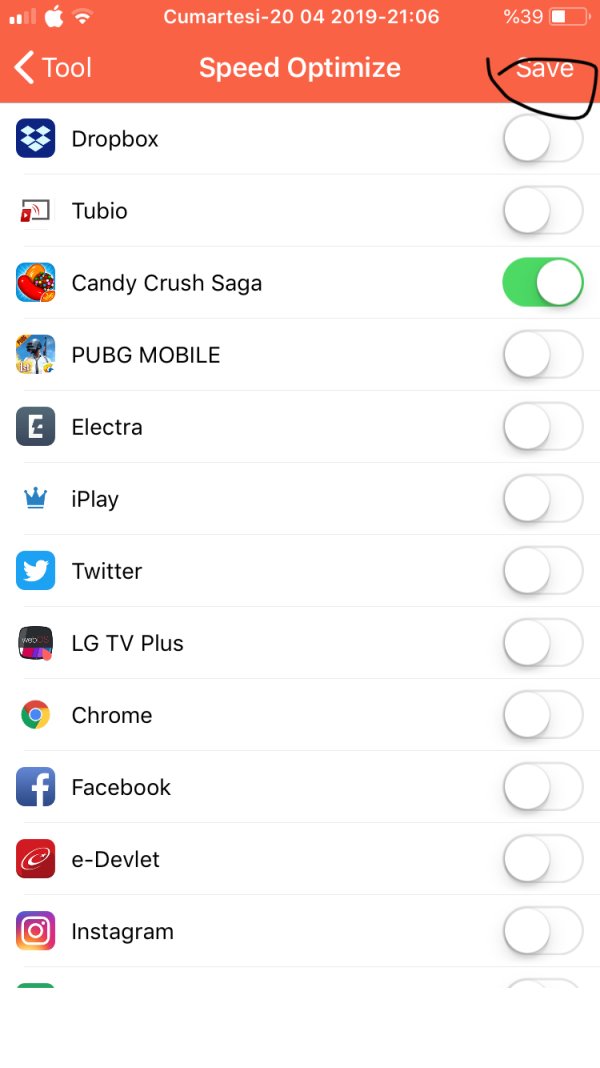Switch on the Facebook toggle
This screenshot has height=1068, width=600.
(x=542, y=787)
